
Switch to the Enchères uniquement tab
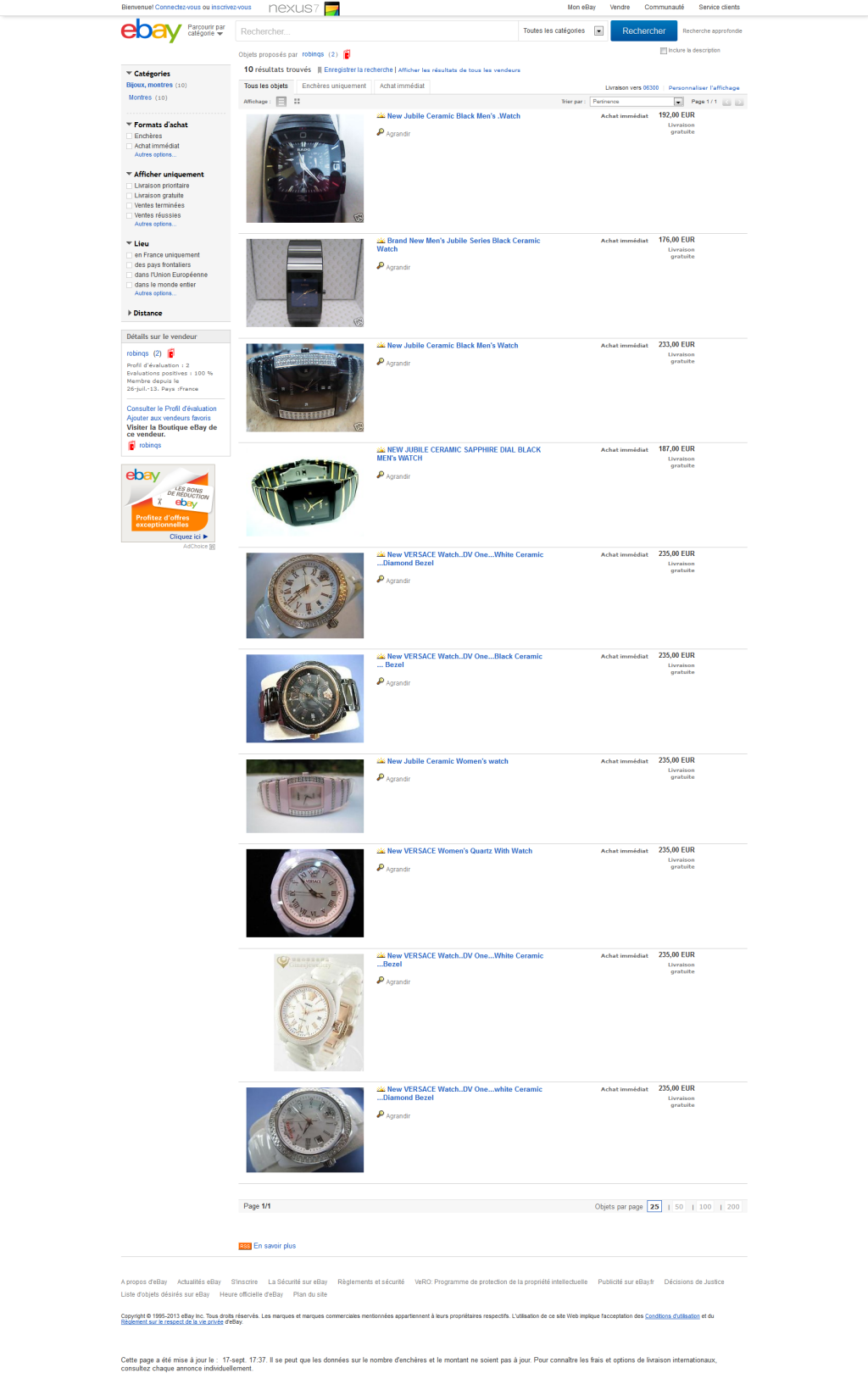334,86
